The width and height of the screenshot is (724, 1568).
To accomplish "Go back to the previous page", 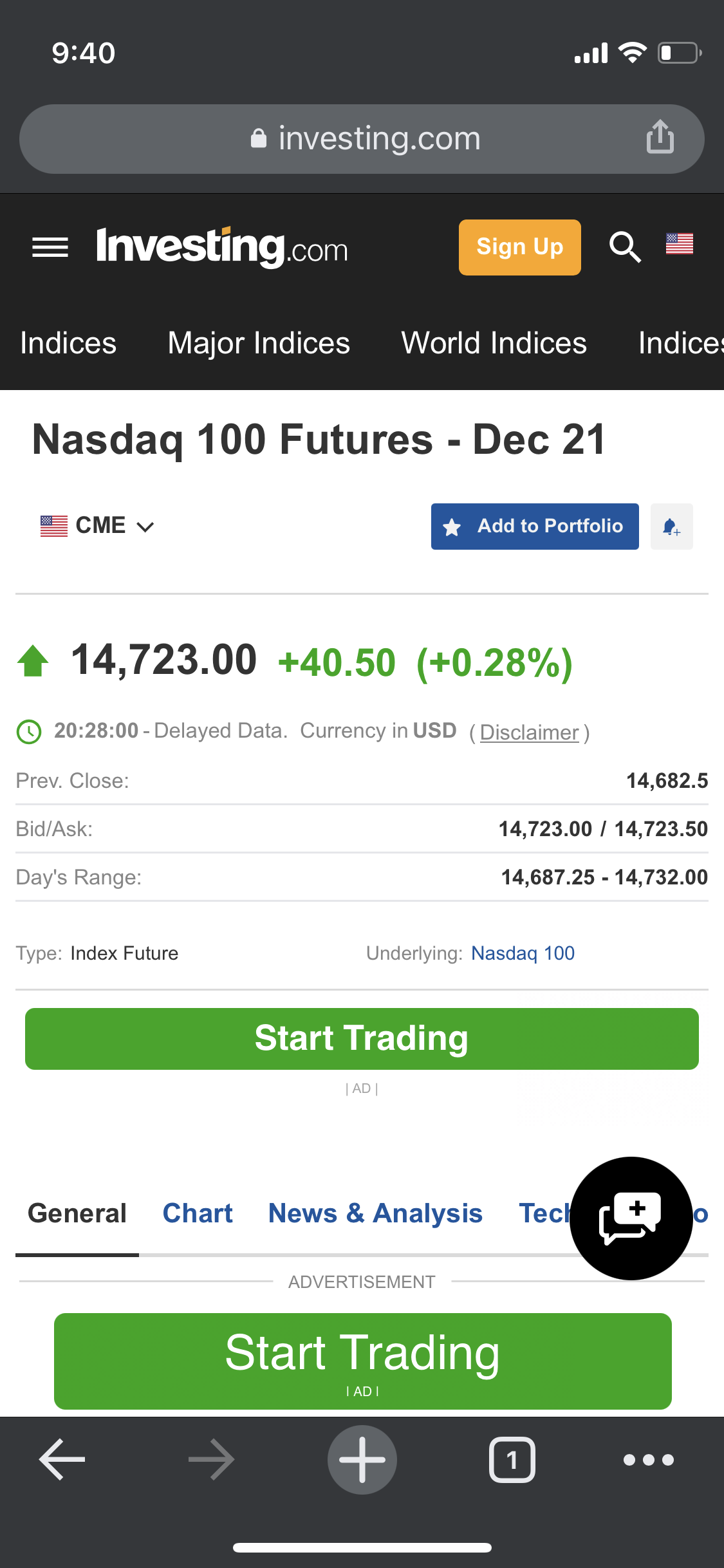I will [x=62, y=1459].
